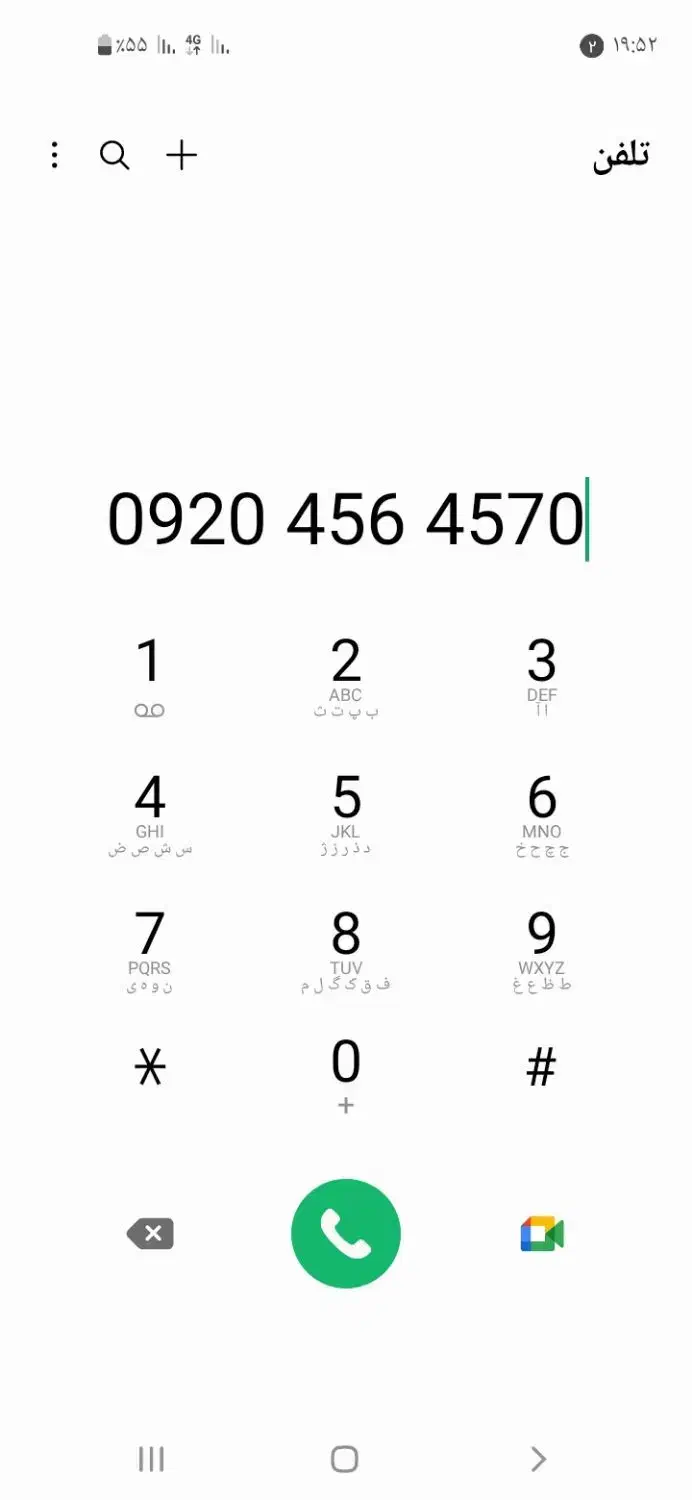Dial digit 7 PQRS key
This screenshot has height=1500, width=692.
tap(149, 948)
